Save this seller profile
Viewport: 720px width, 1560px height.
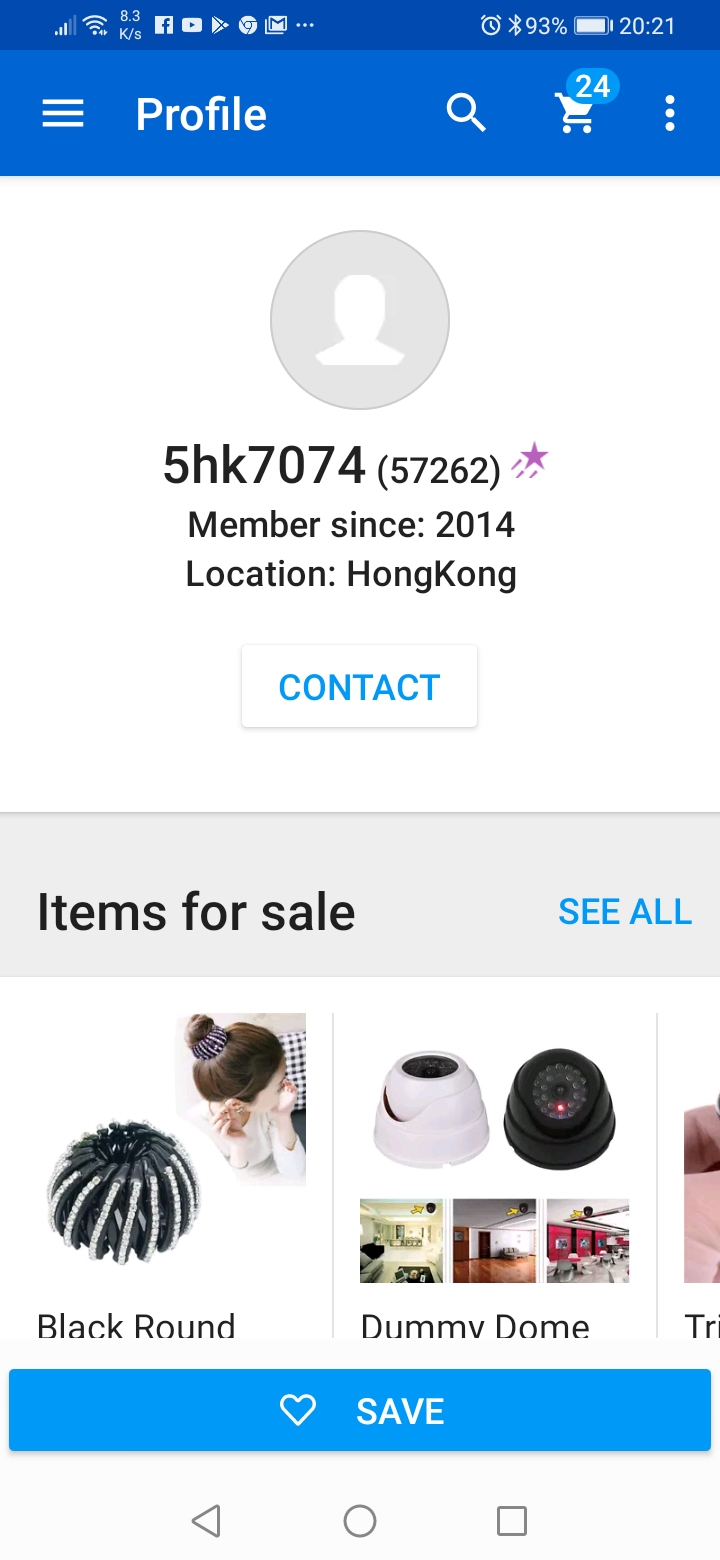tap(360, 1410)
